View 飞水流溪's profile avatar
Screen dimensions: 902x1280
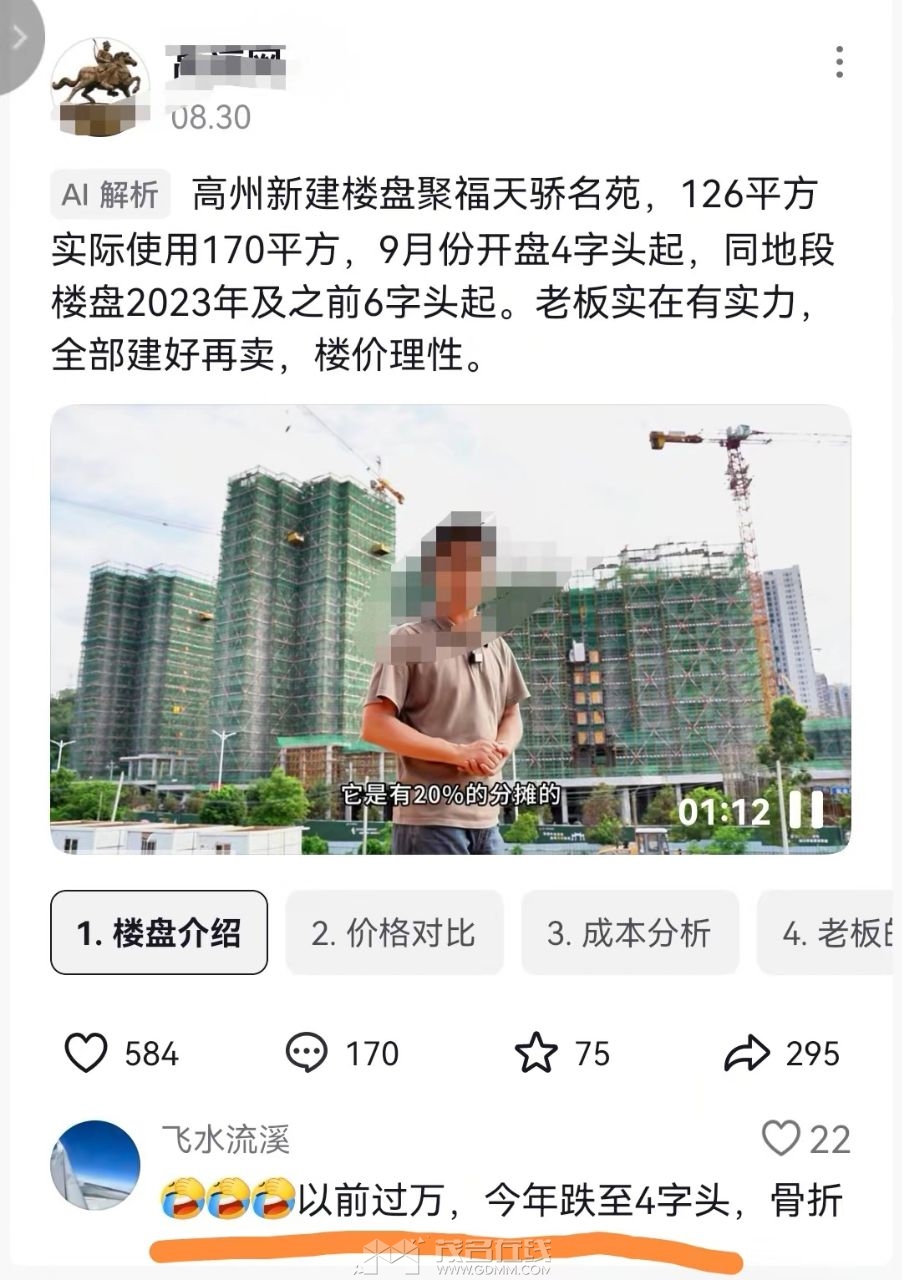click(96, 1165)
